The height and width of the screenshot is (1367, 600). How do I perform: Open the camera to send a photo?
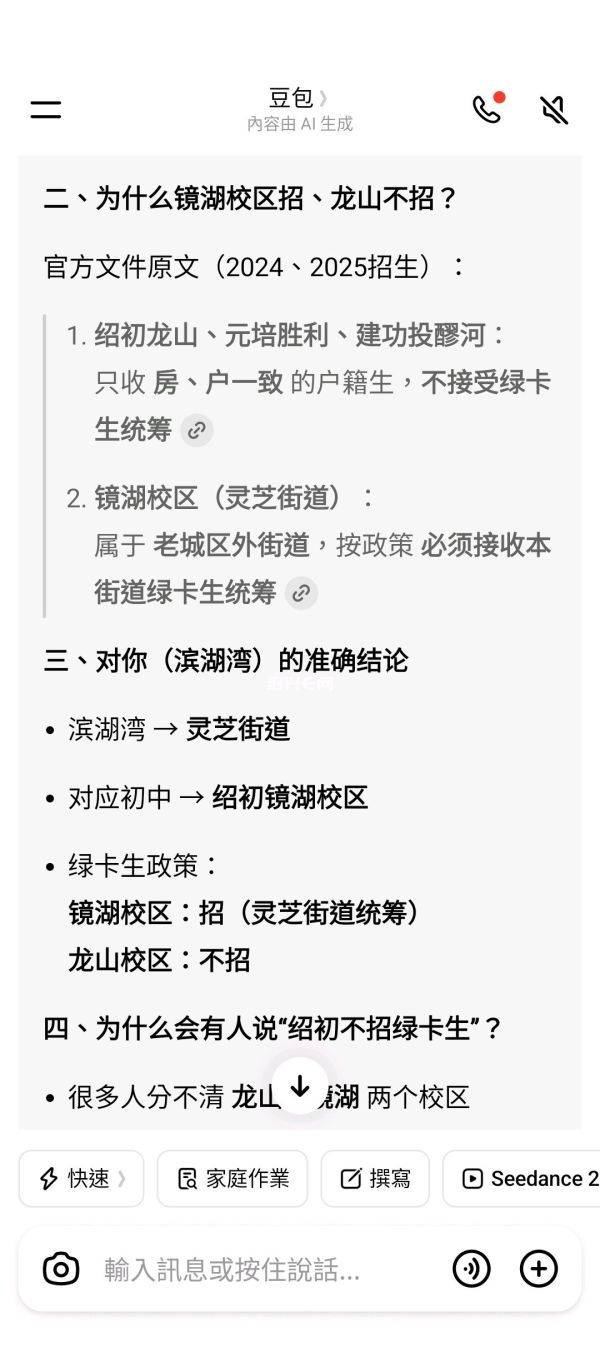[x=61, y=1270]
